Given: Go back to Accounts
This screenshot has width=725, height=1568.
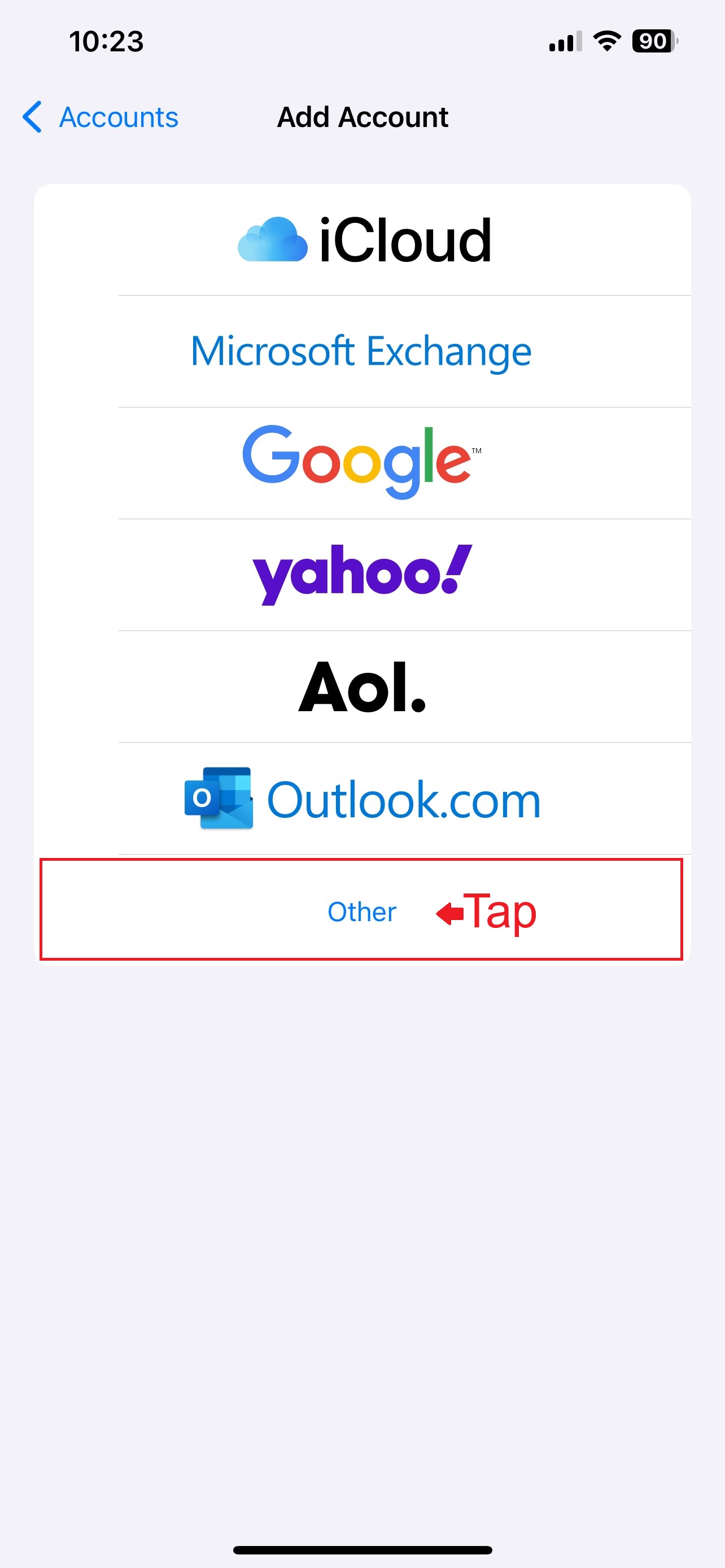Looking at the screenshot, I should coord(101,117).
